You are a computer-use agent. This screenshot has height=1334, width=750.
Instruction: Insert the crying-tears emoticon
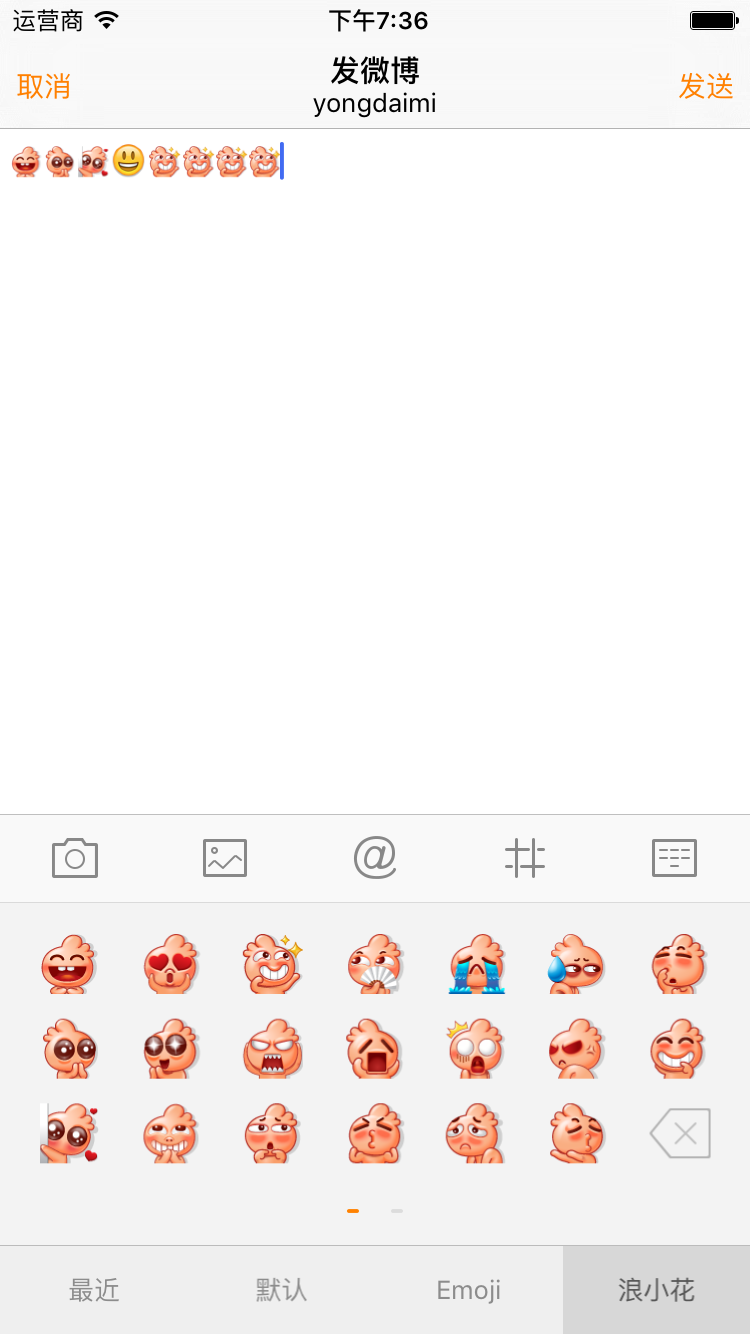(476, 964)
